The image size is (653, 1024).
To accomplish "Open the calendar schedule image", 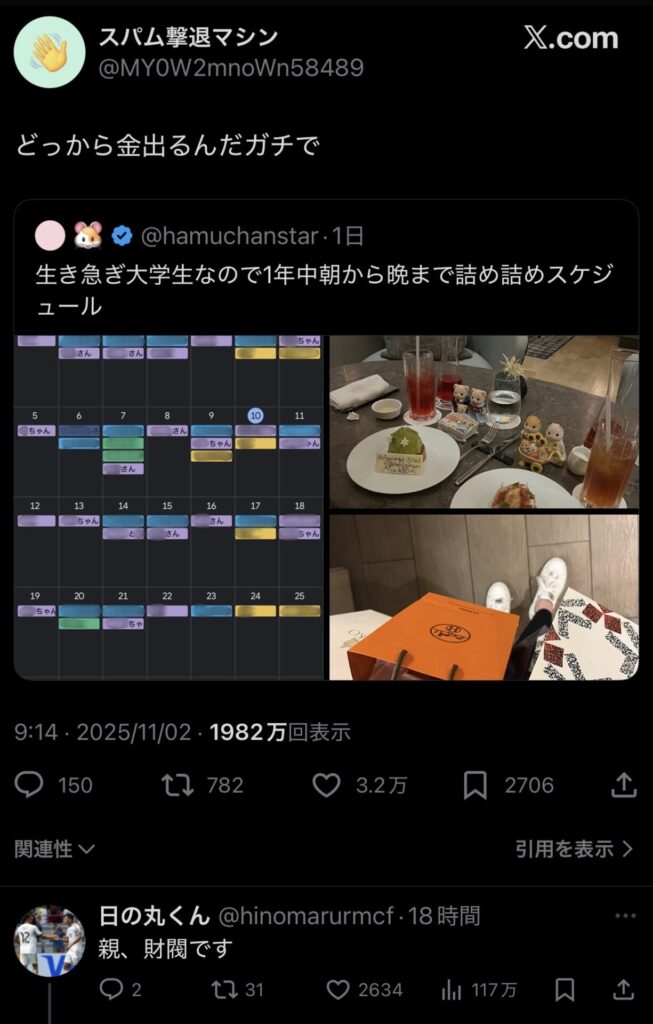I will 170,507.
